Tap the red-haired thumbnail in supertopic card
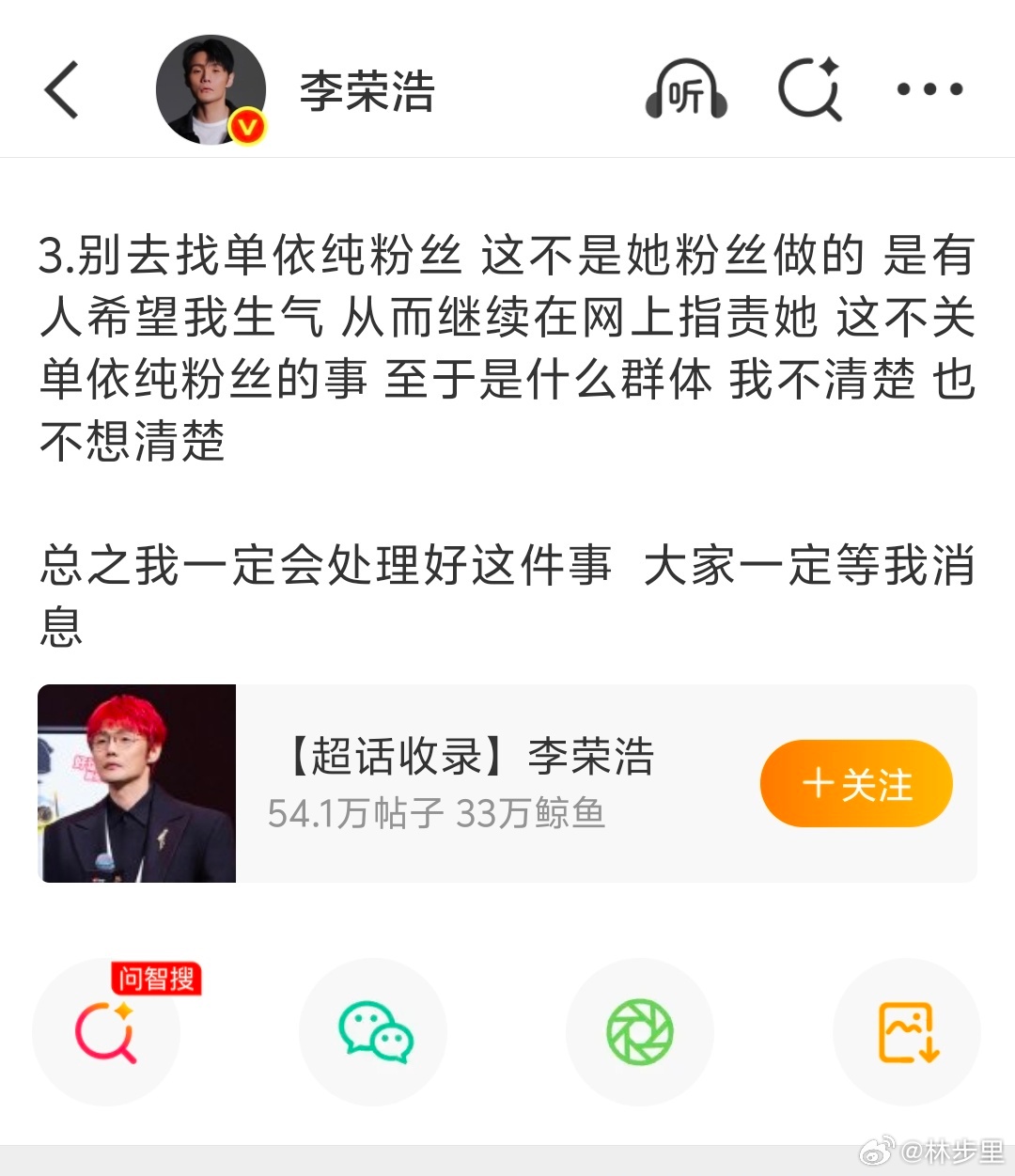 pyautogui.click(x=136, y=784)
